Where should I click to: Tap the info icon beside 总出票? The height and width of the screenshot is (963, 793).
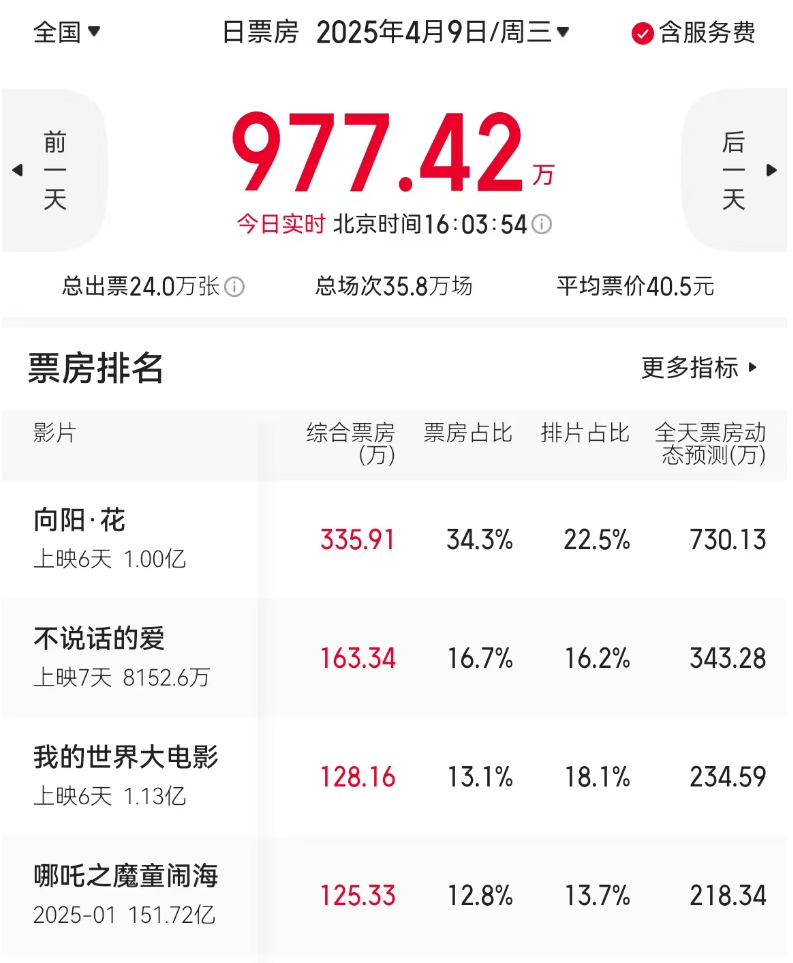[234, 287]
